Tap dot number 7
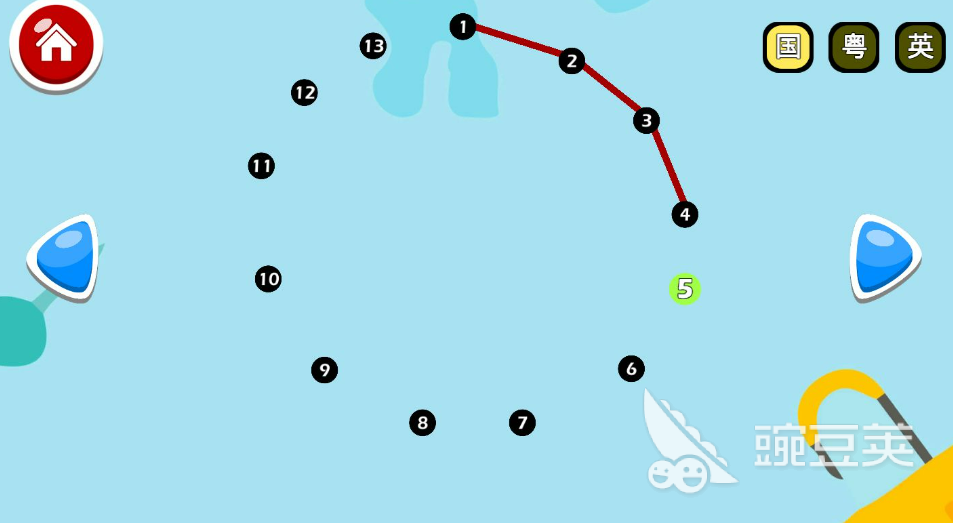Screen dimensions: 953x523 click(522, 423)
